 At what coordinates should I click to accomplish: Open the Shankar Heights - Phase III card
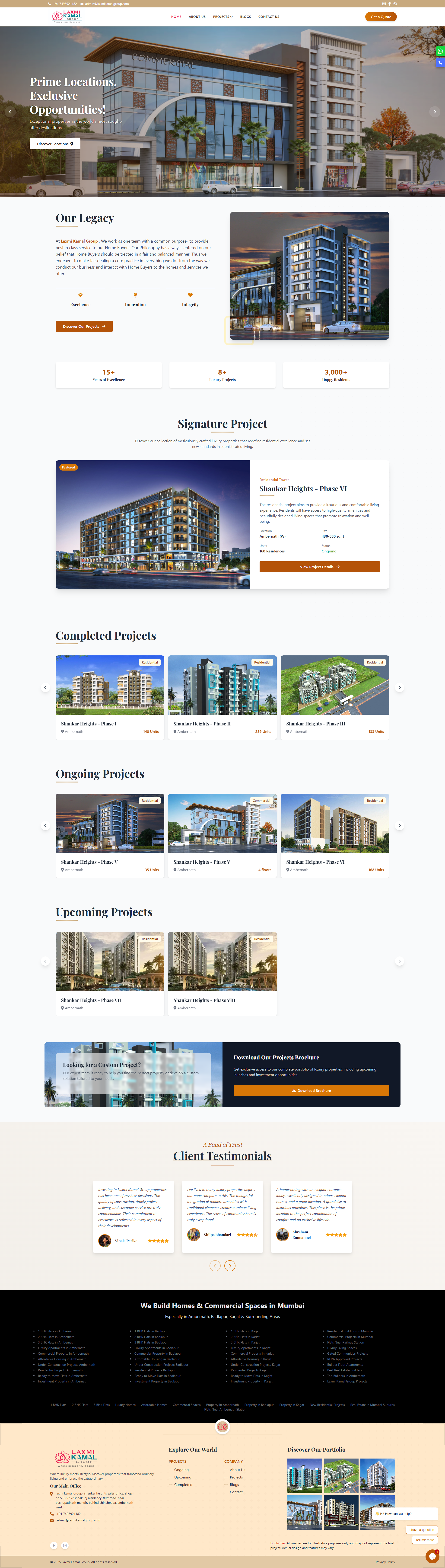click(x=334, y=697)
